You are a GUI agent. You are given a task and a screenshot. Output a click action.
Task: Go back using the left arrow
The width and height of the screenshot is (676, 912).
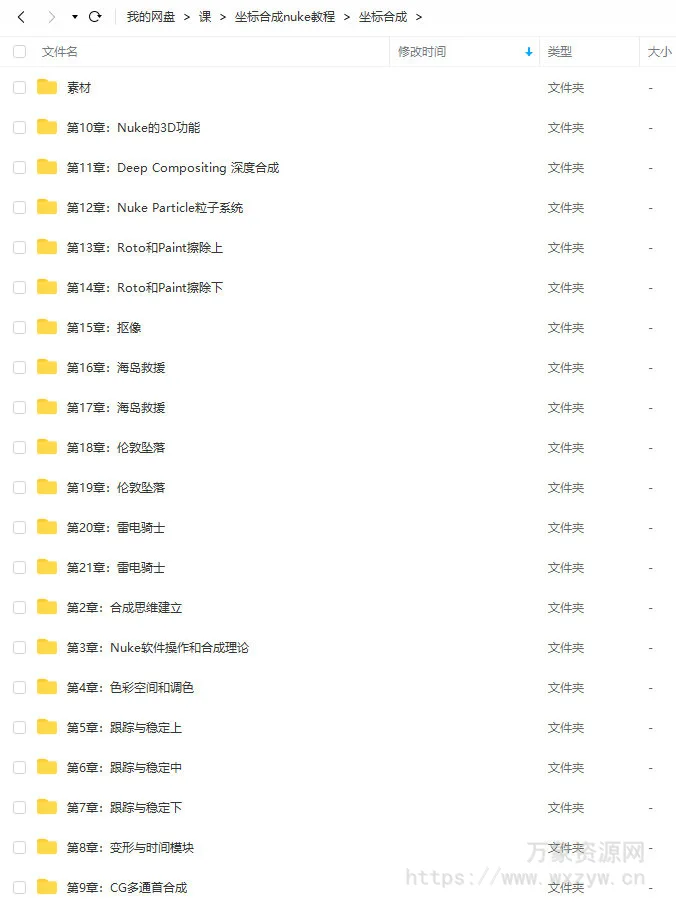coord(21,17)
